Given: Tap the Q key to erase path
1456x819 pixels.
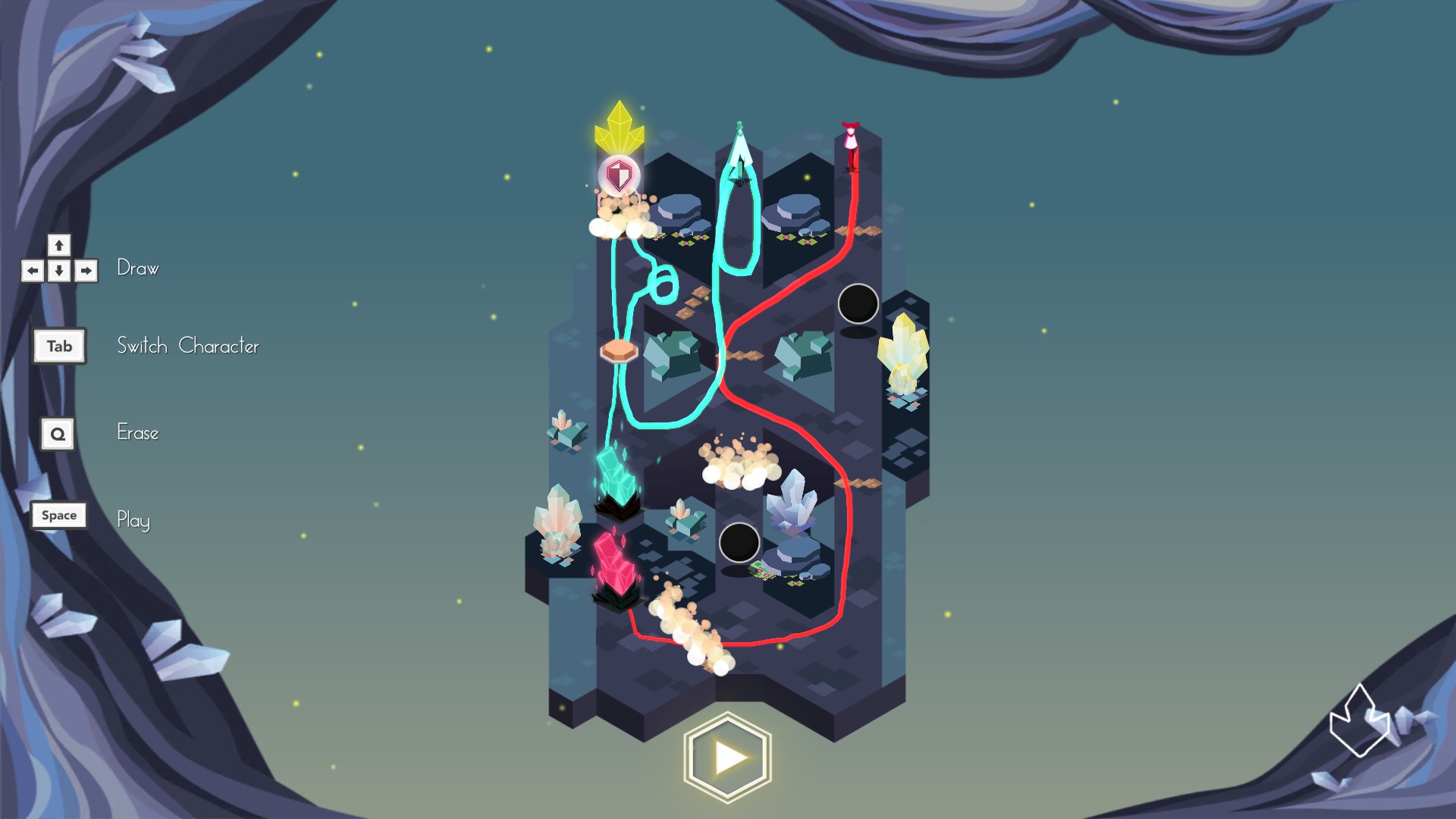Looking at the screenshot, I should [58, 434].
